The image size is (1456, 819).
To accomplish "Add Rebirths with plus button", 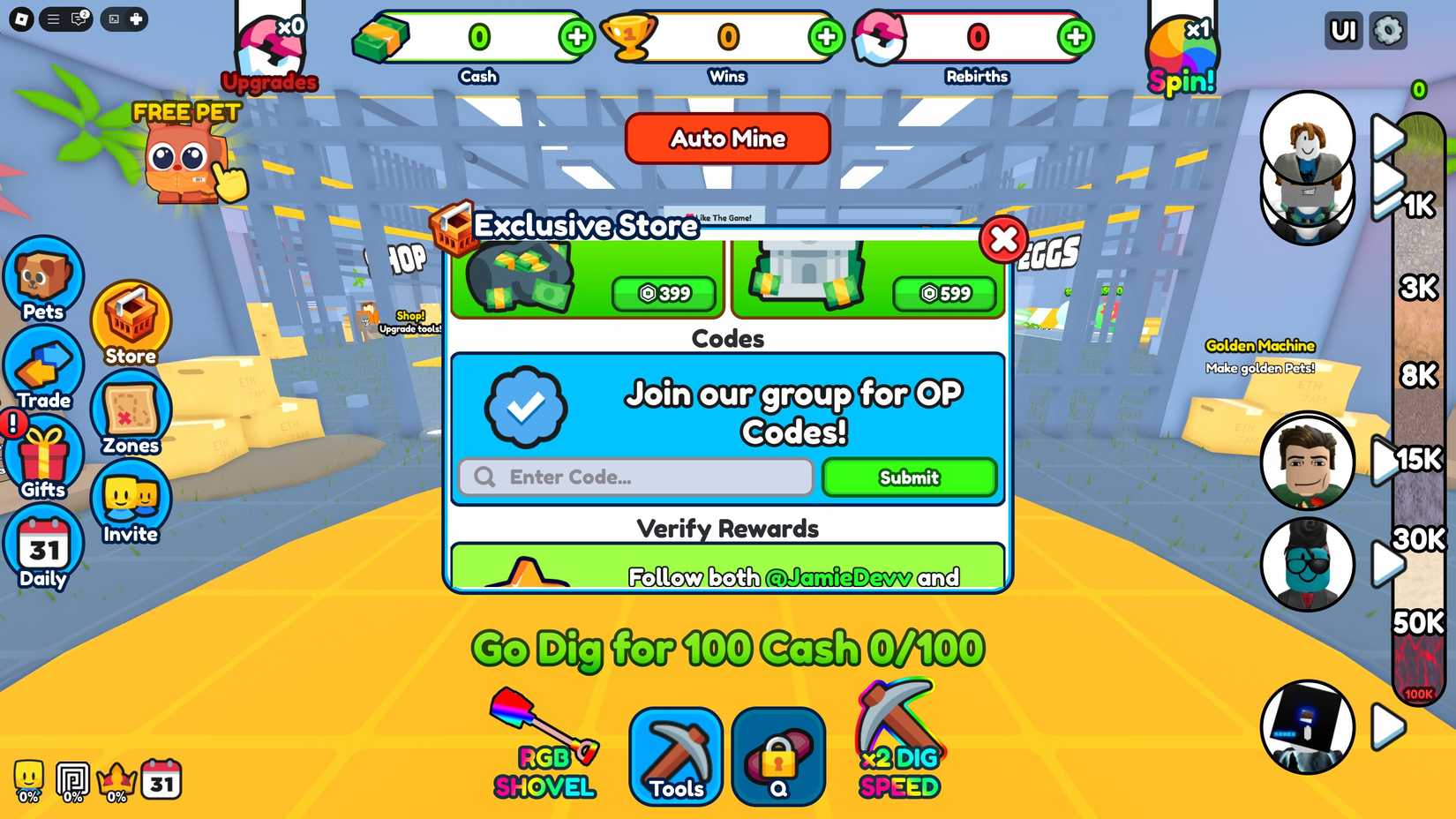I will [x=1075, y=37].
